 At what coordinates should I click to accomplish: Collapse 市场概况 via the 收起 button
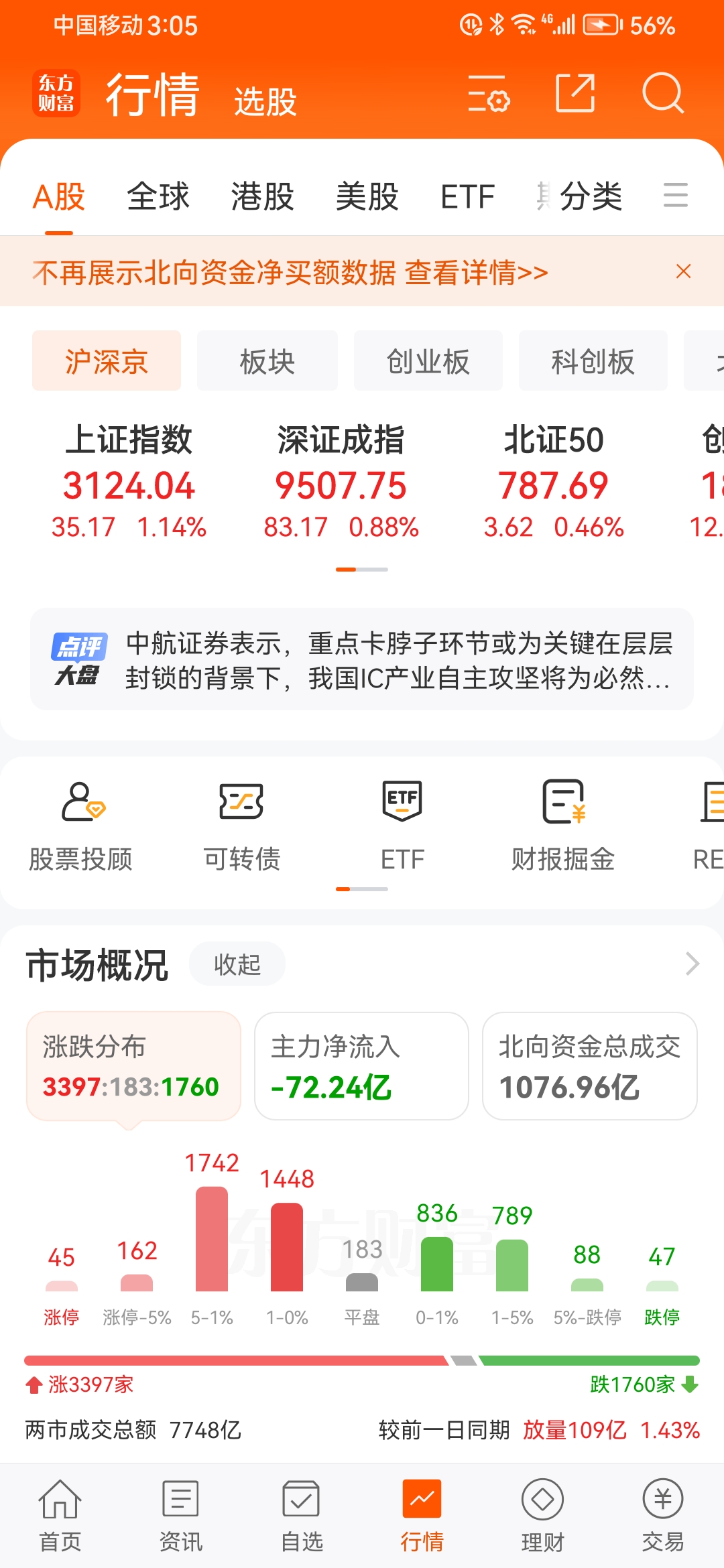coord(237,964)
